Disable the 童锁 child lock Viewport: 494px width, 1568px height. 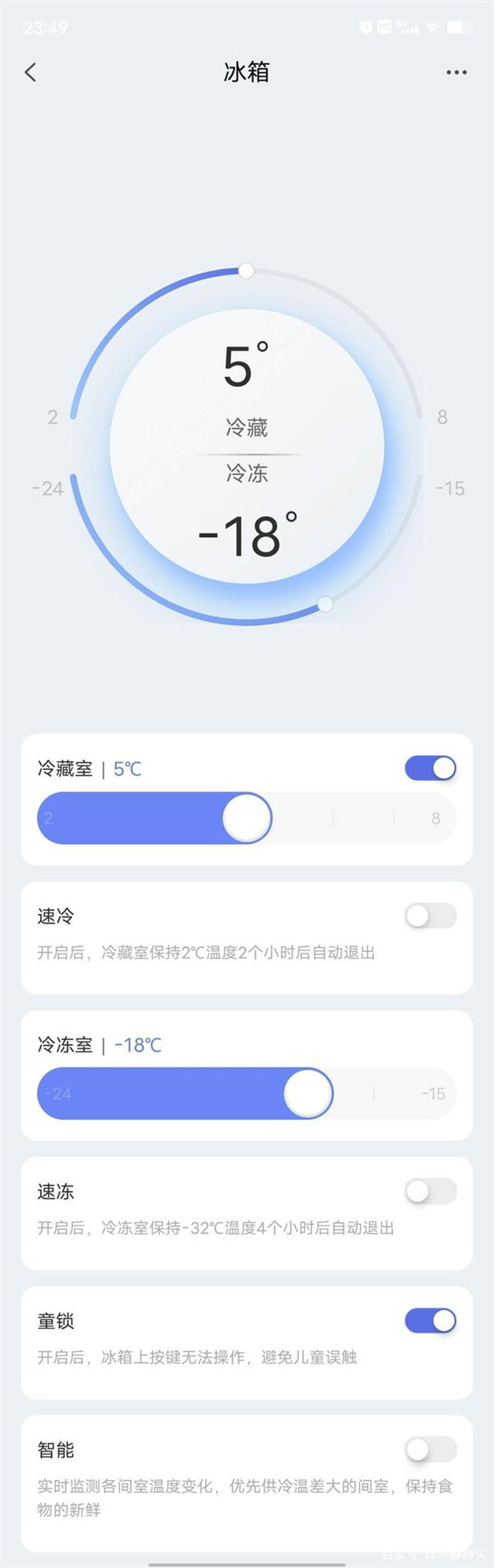pos(431,1320)
